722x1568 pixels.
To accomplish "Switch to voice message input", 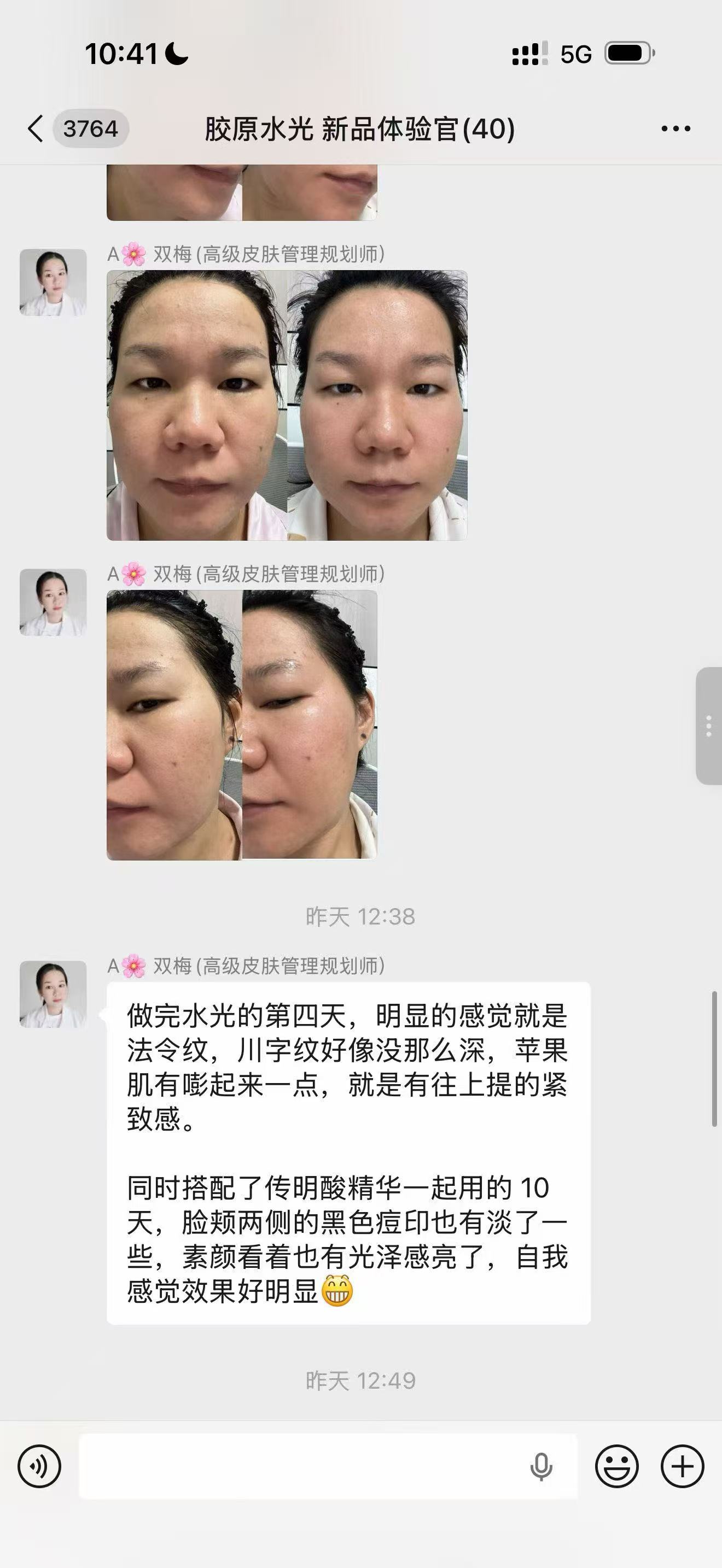I will [39, 1466].
